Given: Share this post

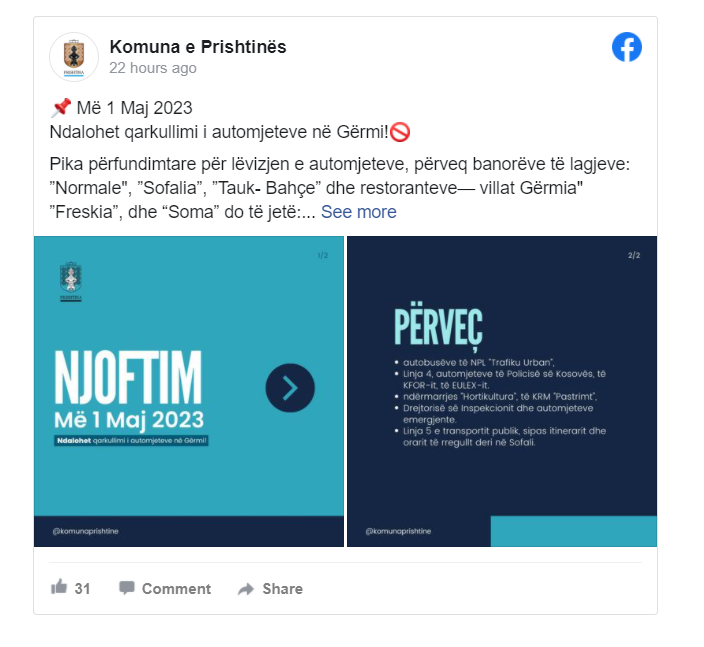Looking at the screenshot, I should click(270, 588).
